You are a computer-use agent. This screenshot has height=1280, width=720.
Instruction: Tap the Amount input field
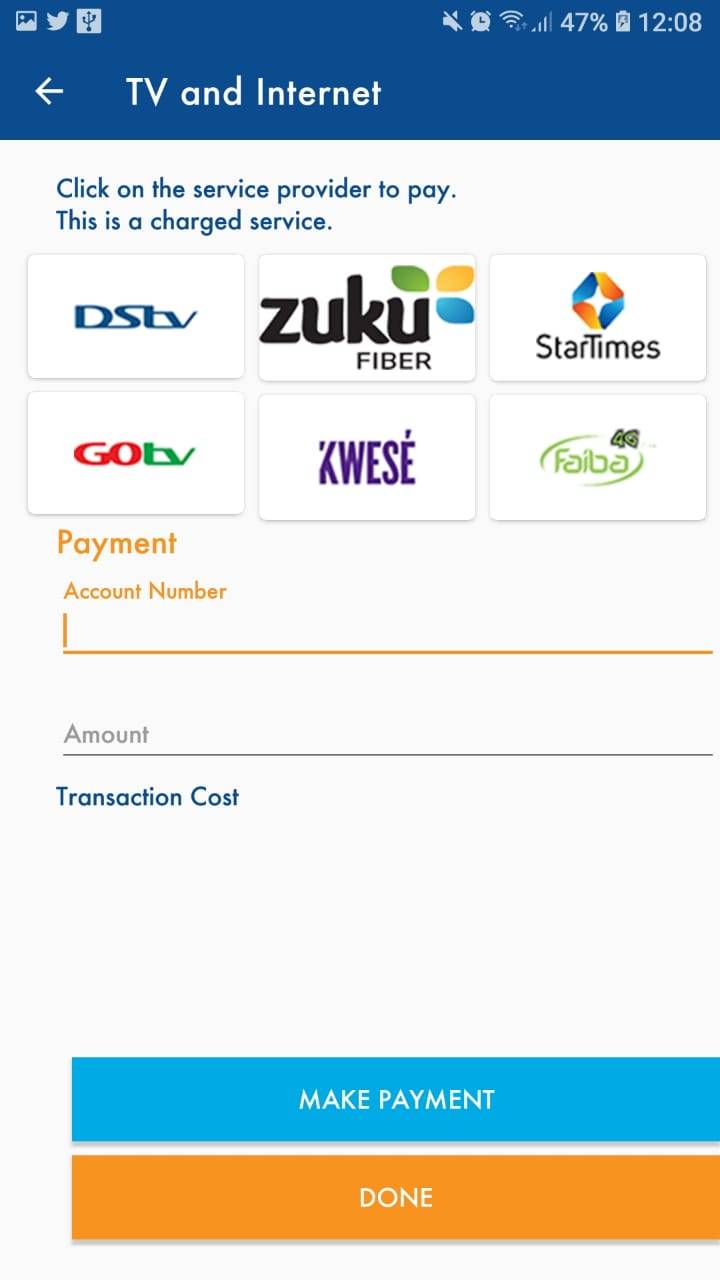(x=387, y=735)
